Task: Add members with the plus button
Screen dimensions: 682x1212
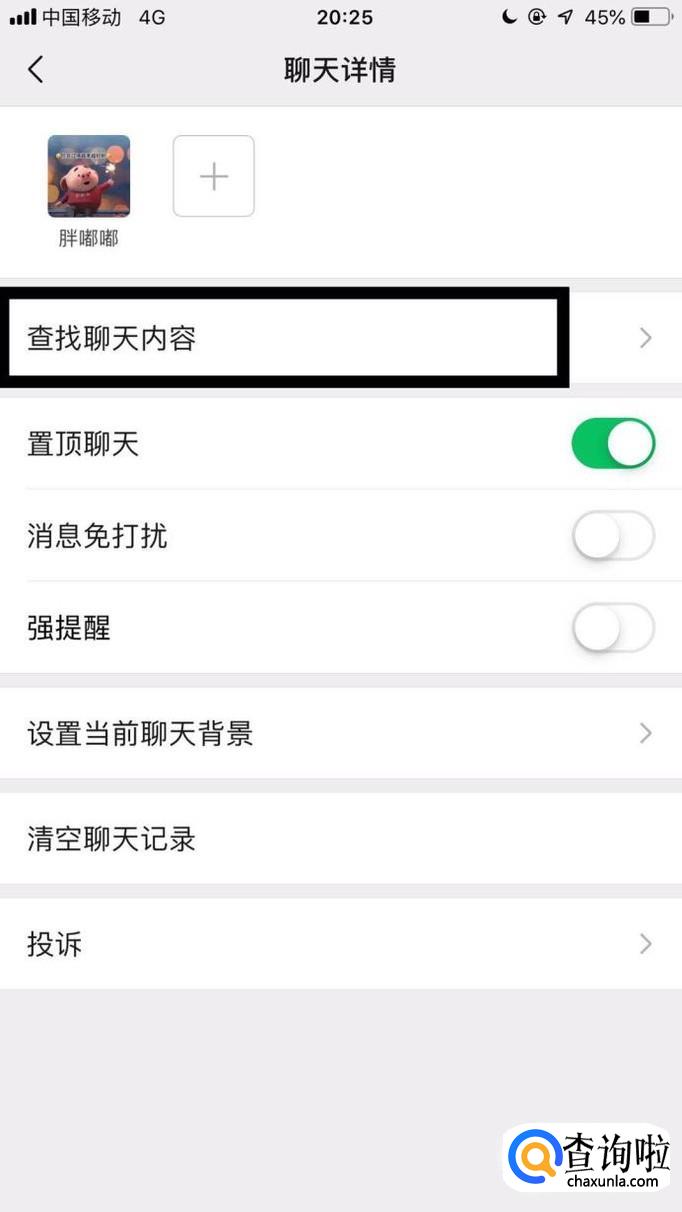Action: pos(214,176)
